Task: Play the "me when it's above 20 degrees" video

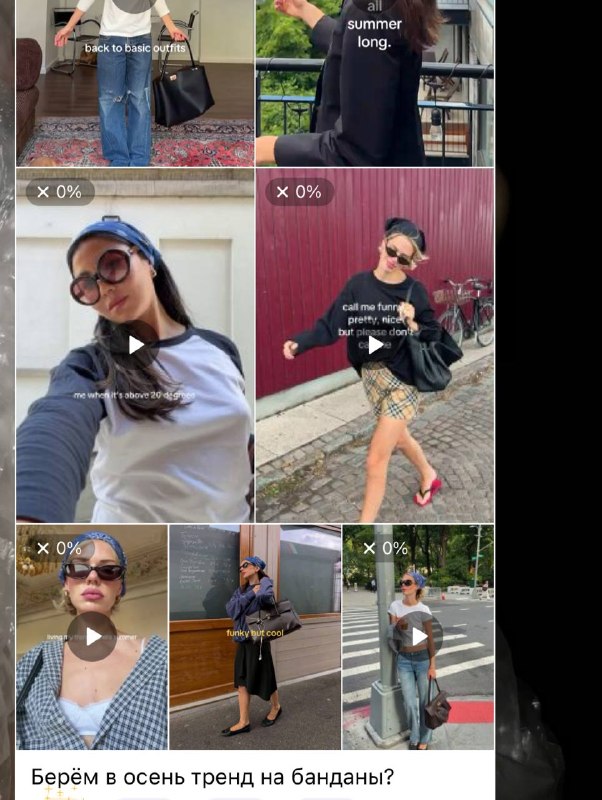Action: coord(135,345)
